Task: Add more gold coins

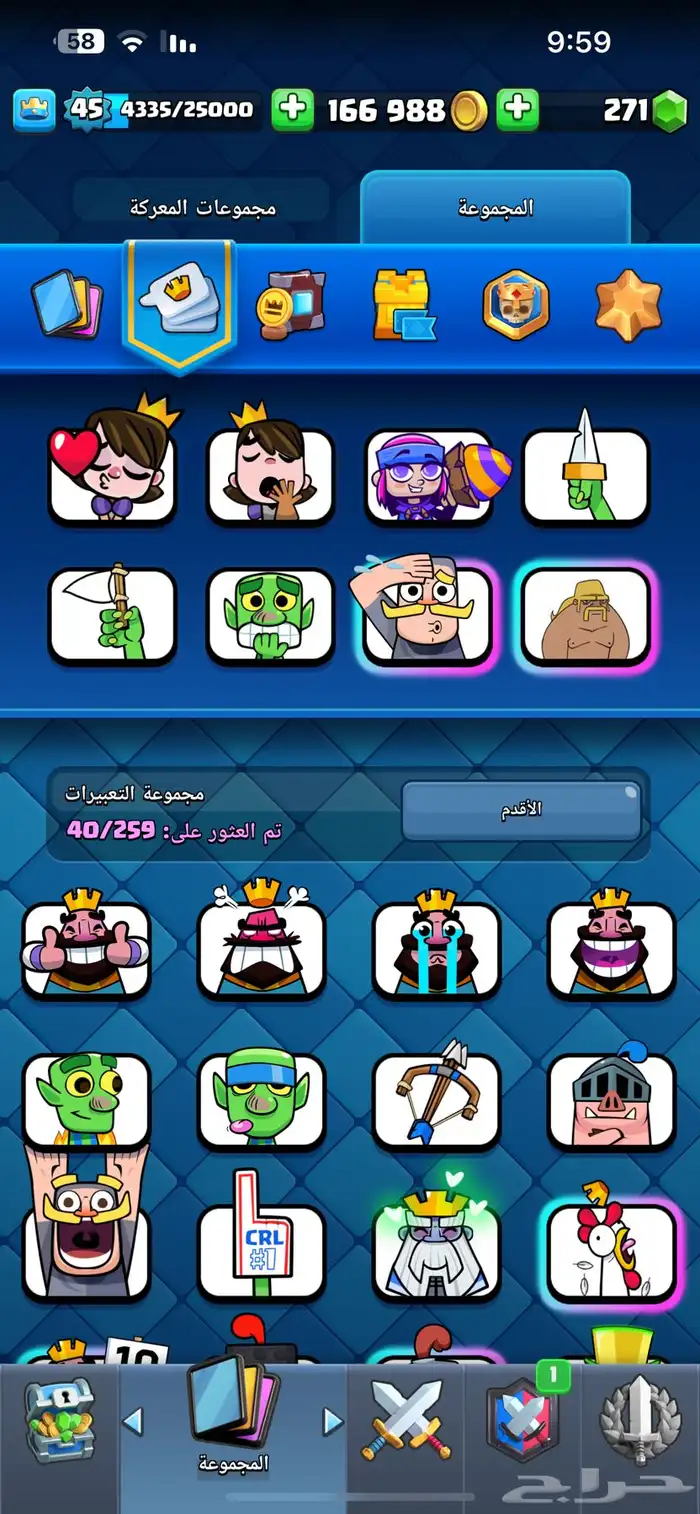Action: [x=292, y=110]
